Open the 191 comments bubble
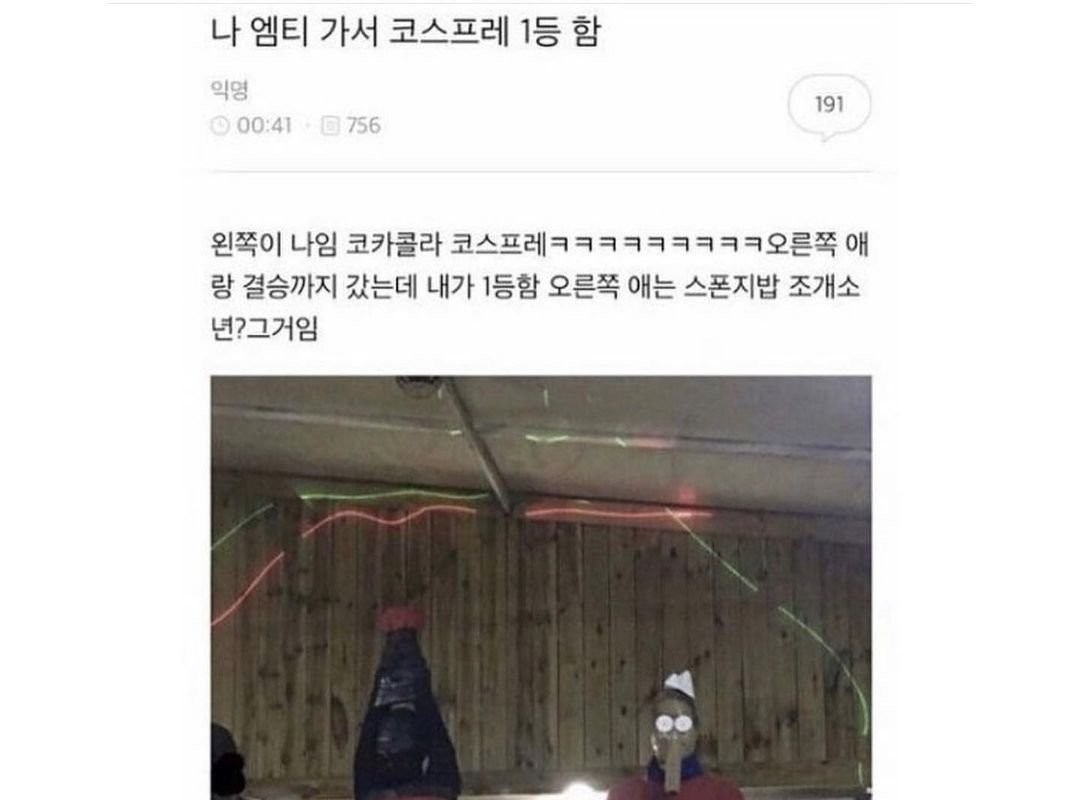1080x800 pixels. click(x=829, y=105)
